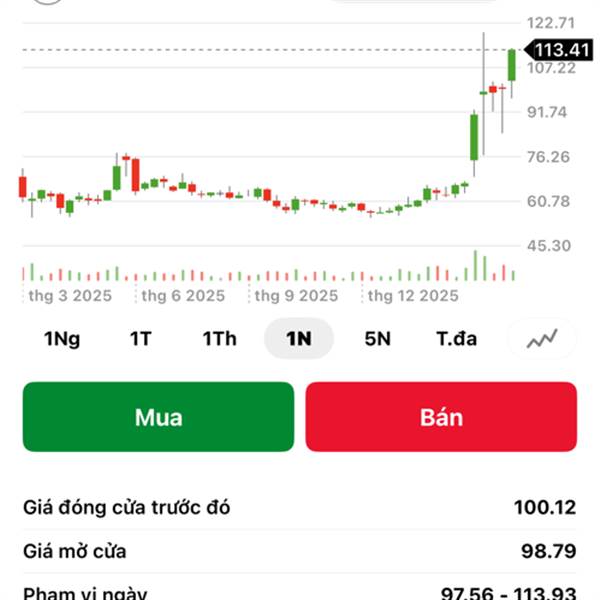Switch chart to 1T range
The width and height of the screenshot is (600, 600).
point(141,339)
